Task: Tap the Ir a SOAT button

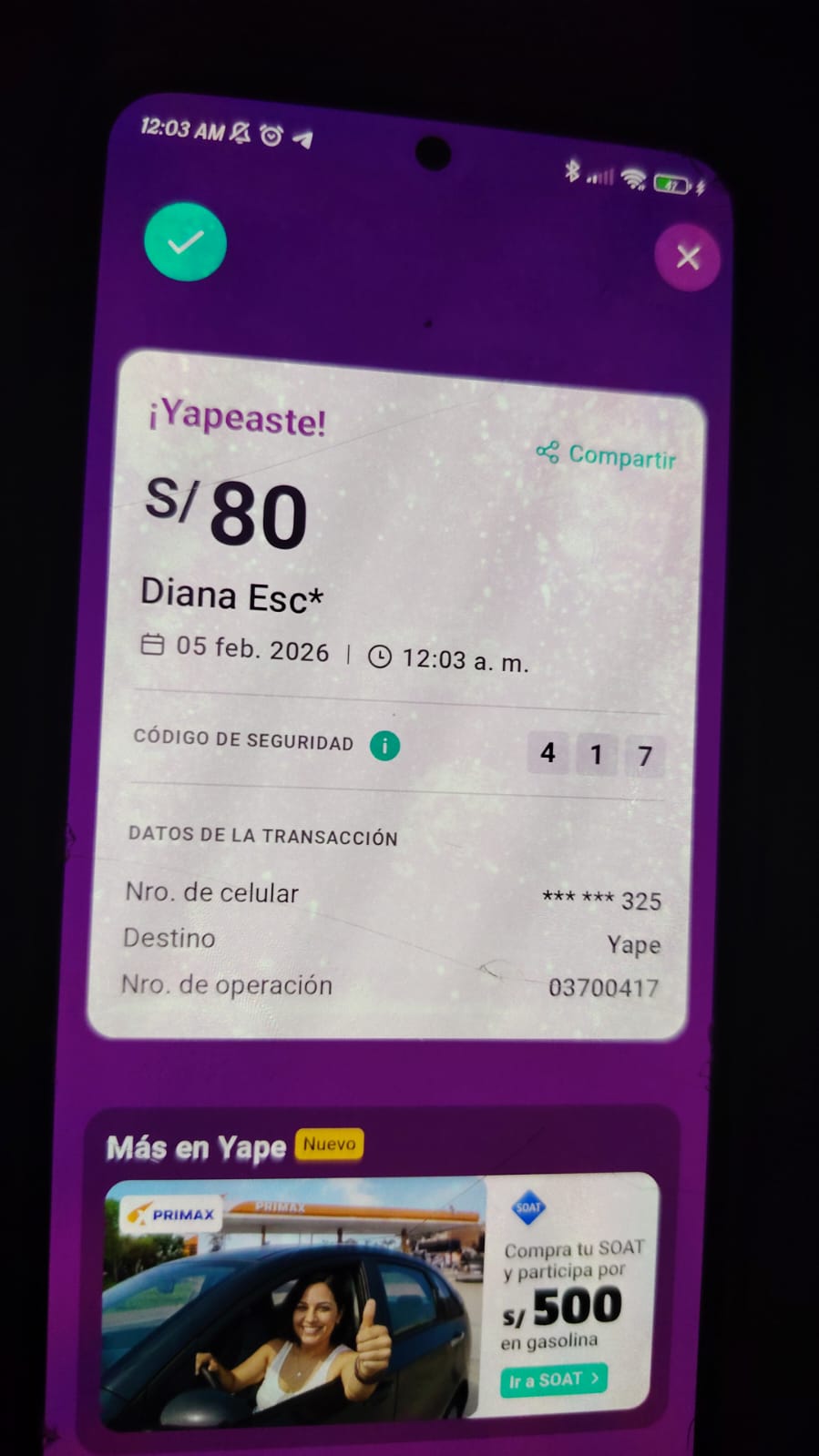Action: click(554, 1380)
